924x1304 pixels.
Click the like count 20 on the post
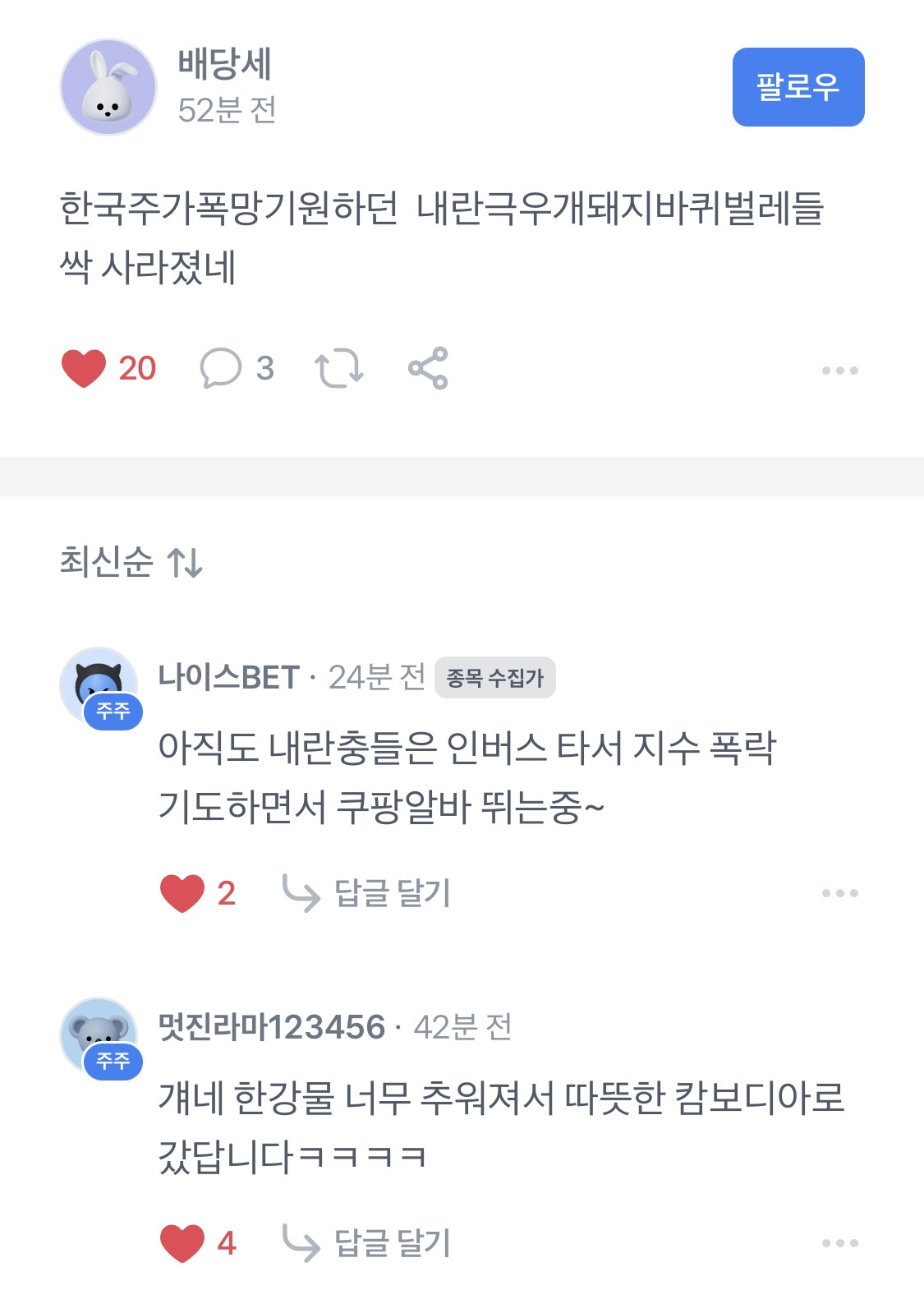[138, 369]
